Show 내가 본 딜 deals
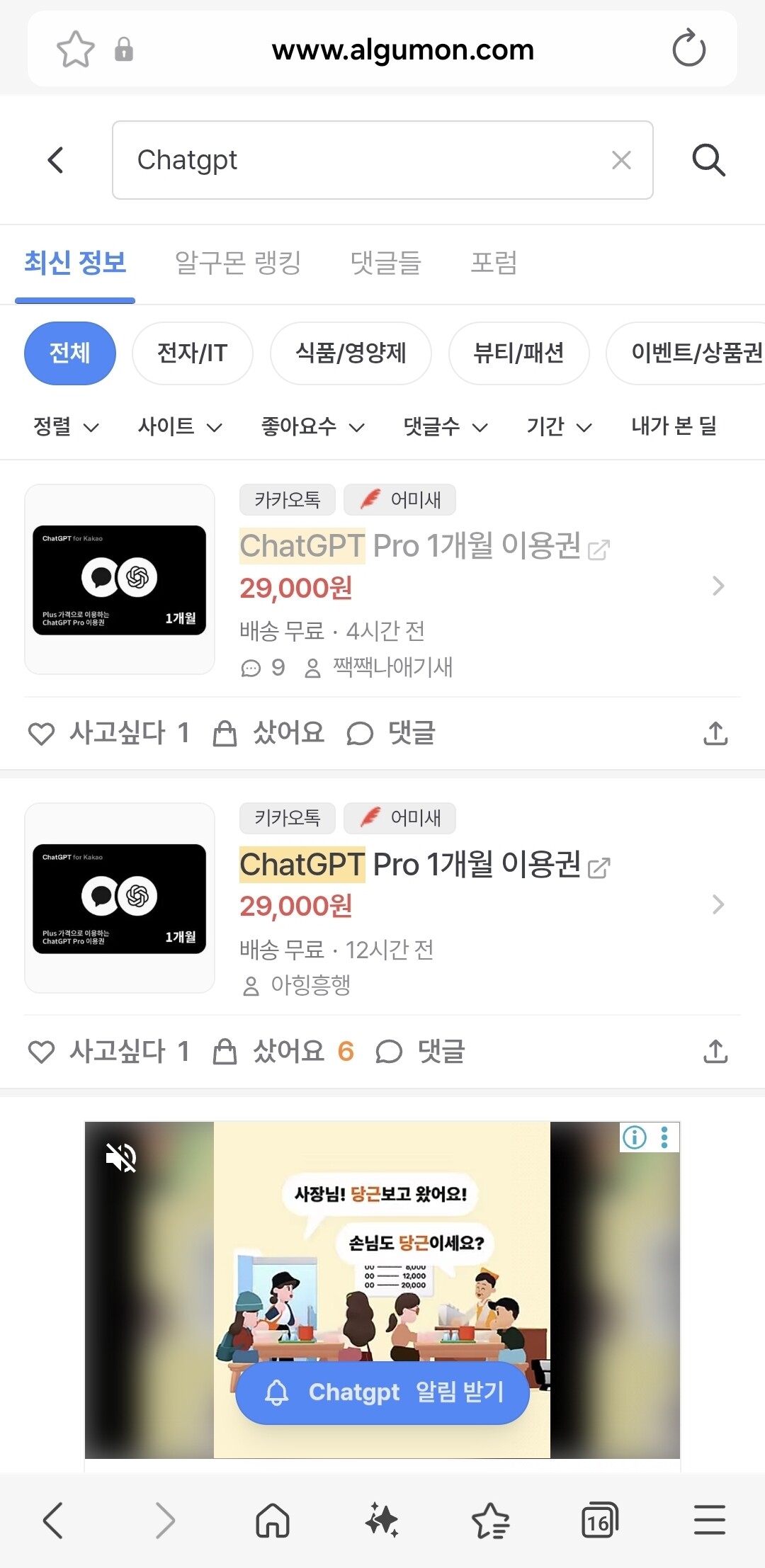This screenshot has height=1568, width=765. (674, 426)
